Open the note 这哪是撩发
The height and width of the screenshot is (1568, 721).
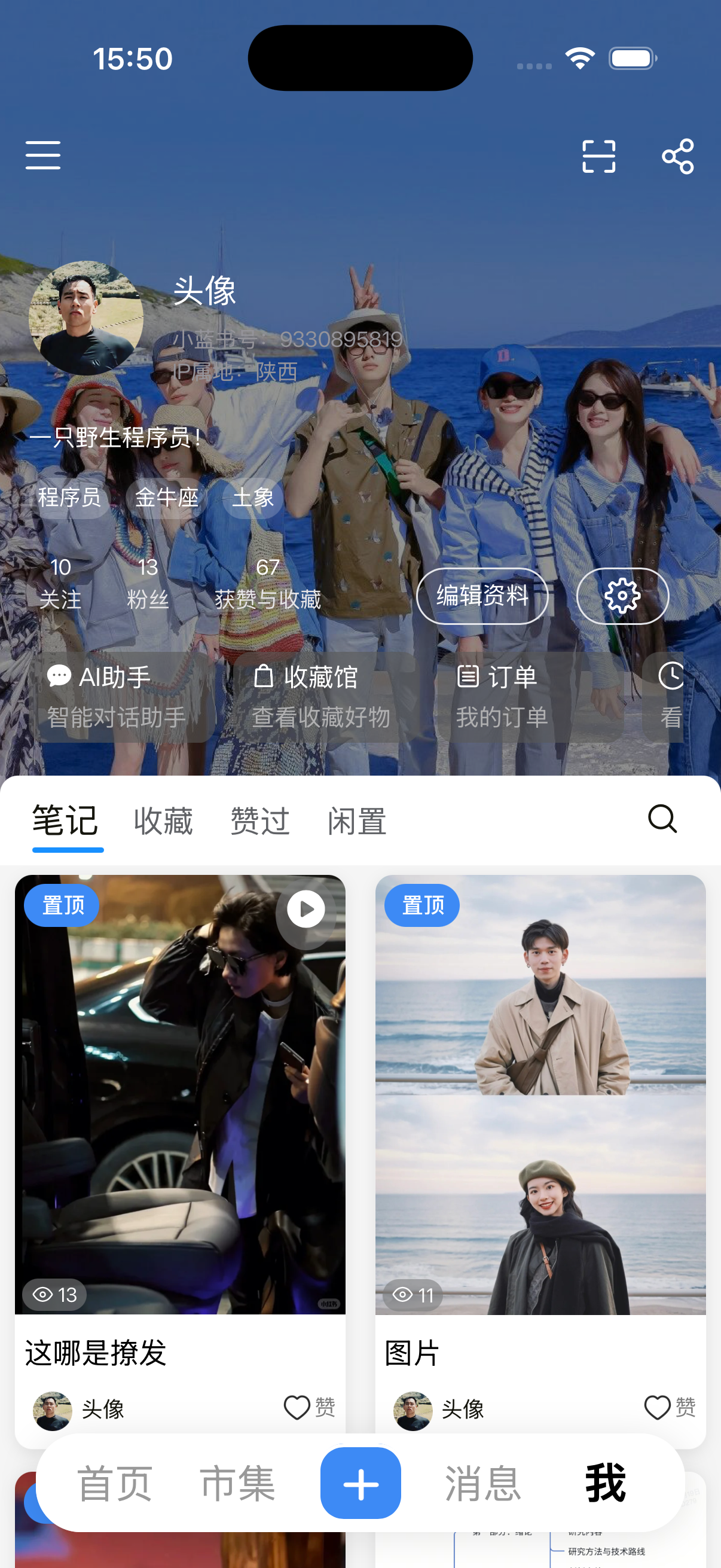pyautogui.click(x=180, y=1096)
